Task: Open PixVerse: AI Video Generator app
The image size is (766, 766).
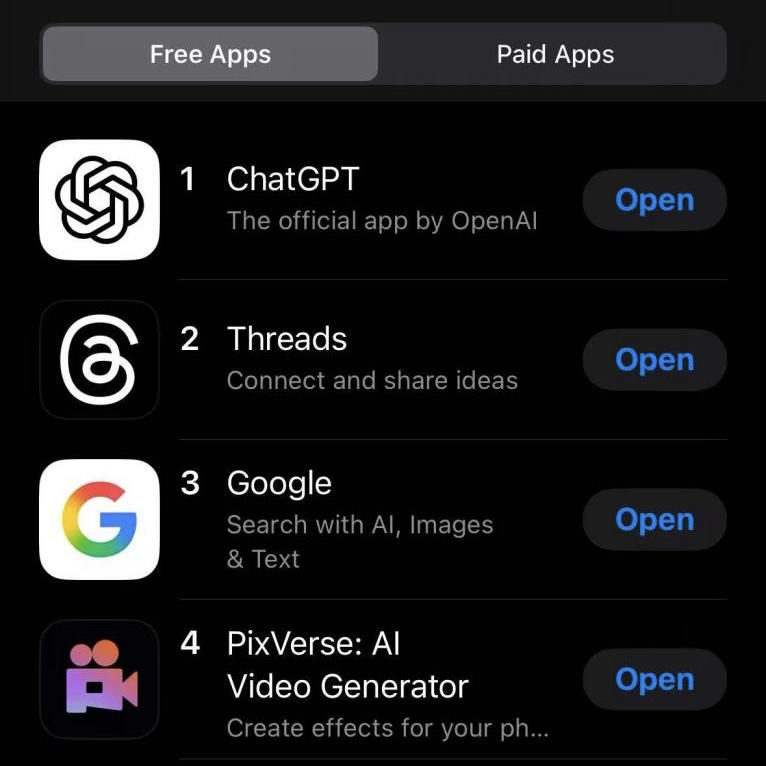Action: pyautogui.click(x=654, y=680)
